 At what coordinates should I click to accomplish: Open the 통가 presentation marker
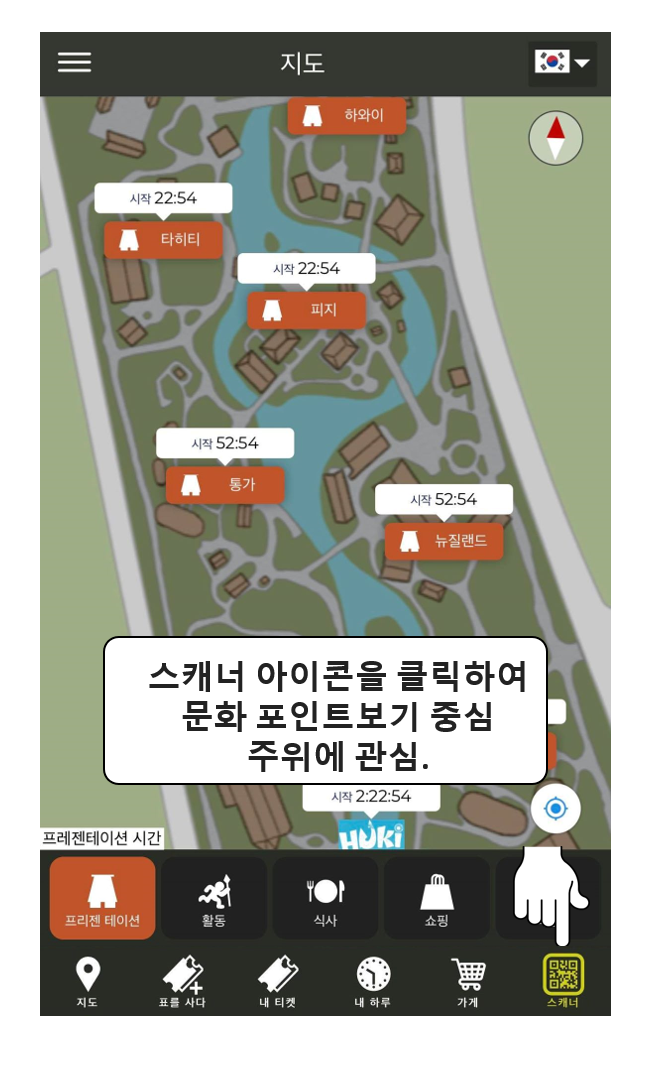point(225,485)
